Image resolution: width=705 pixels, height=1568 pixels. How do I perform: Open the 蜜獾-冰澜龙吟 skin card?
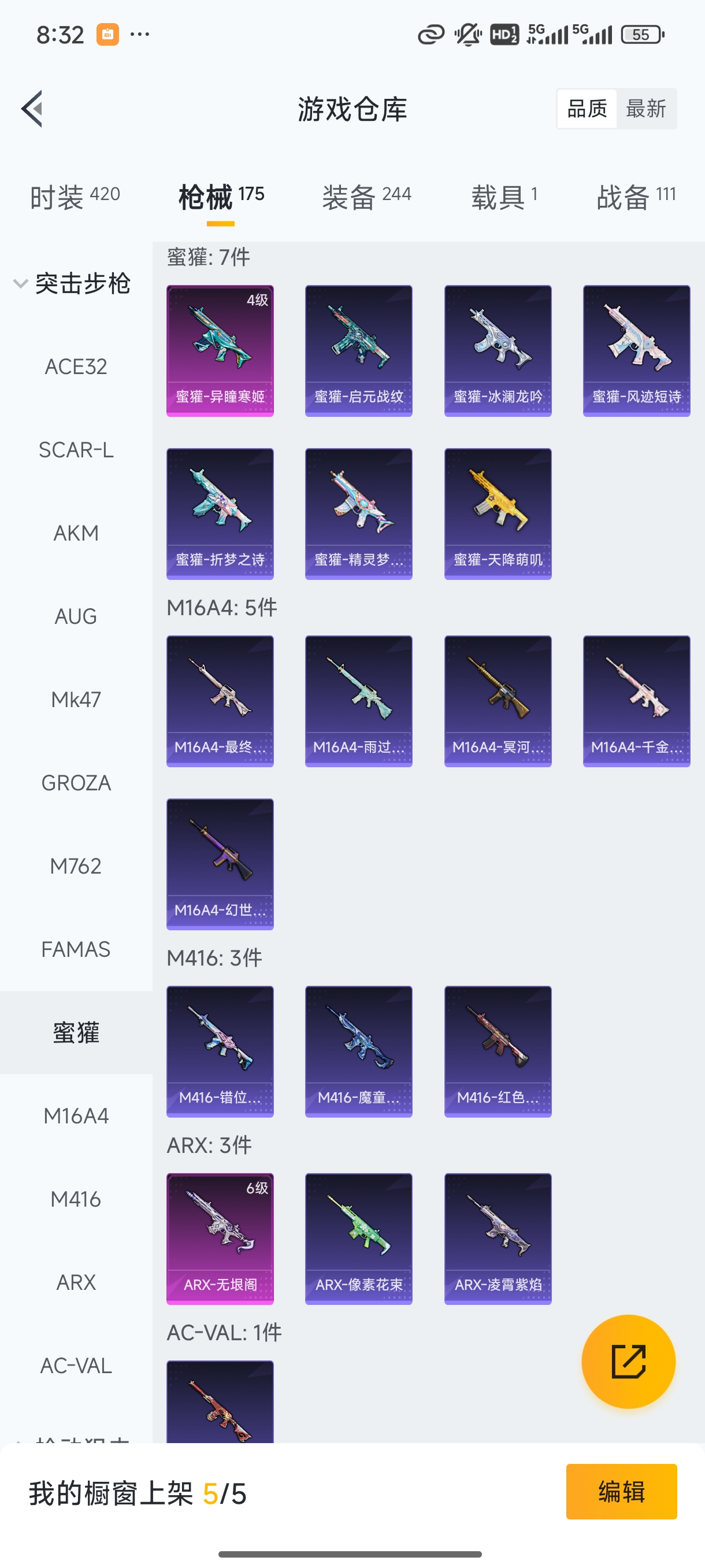click(498, 350)
